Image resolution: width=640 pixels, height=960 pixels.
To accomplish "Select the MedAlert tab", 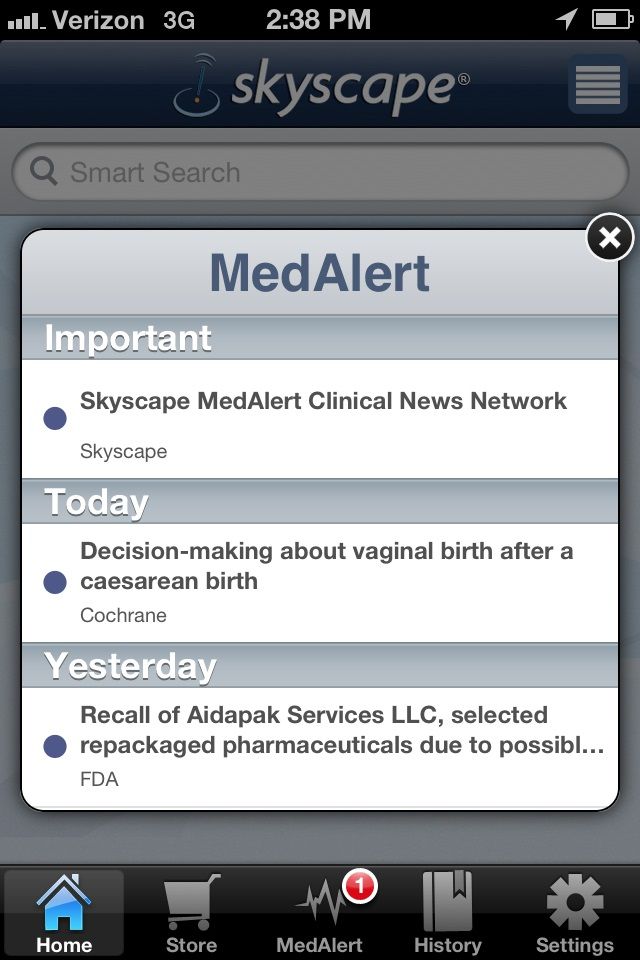I will pos(320,913).
